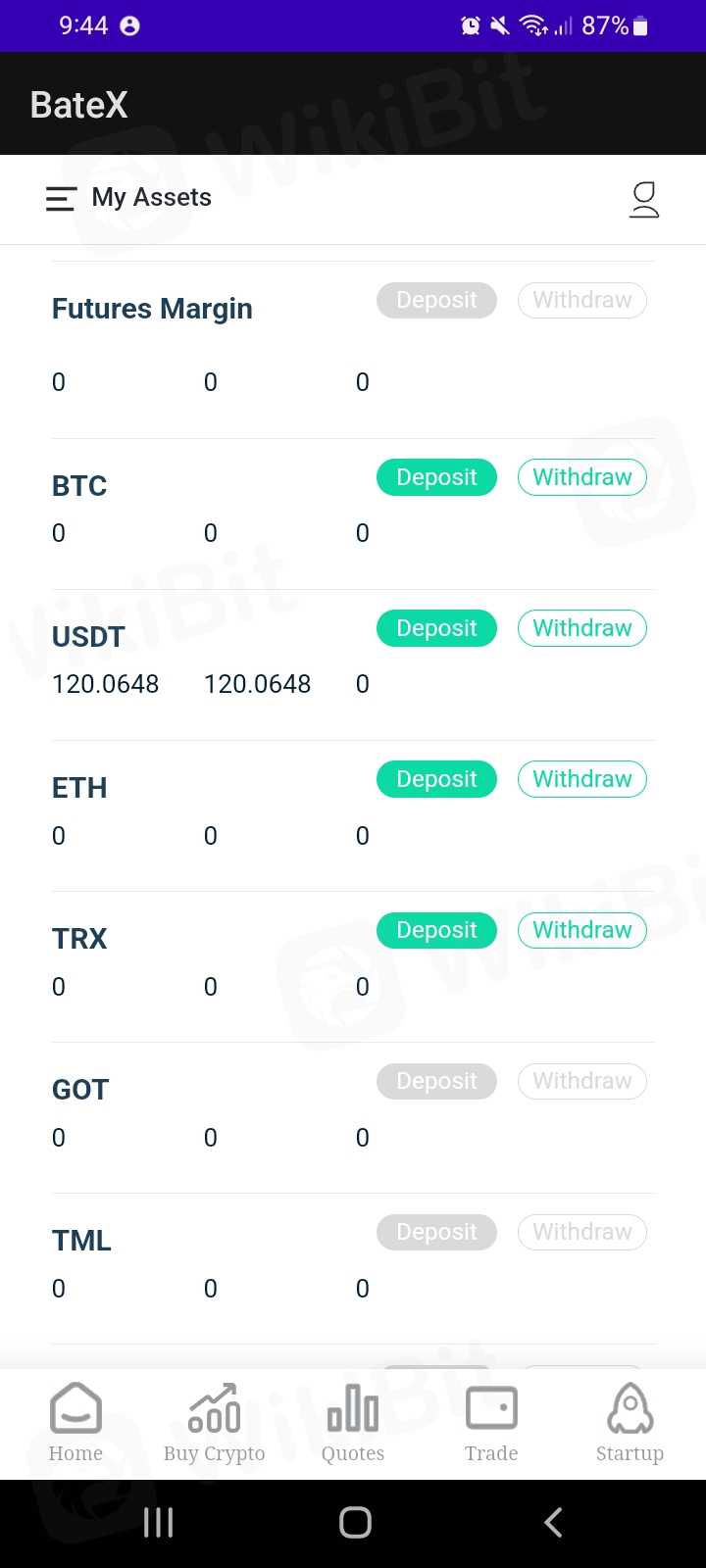Open the Quotes tab

pyautogui.click(x=353, y=1423)
